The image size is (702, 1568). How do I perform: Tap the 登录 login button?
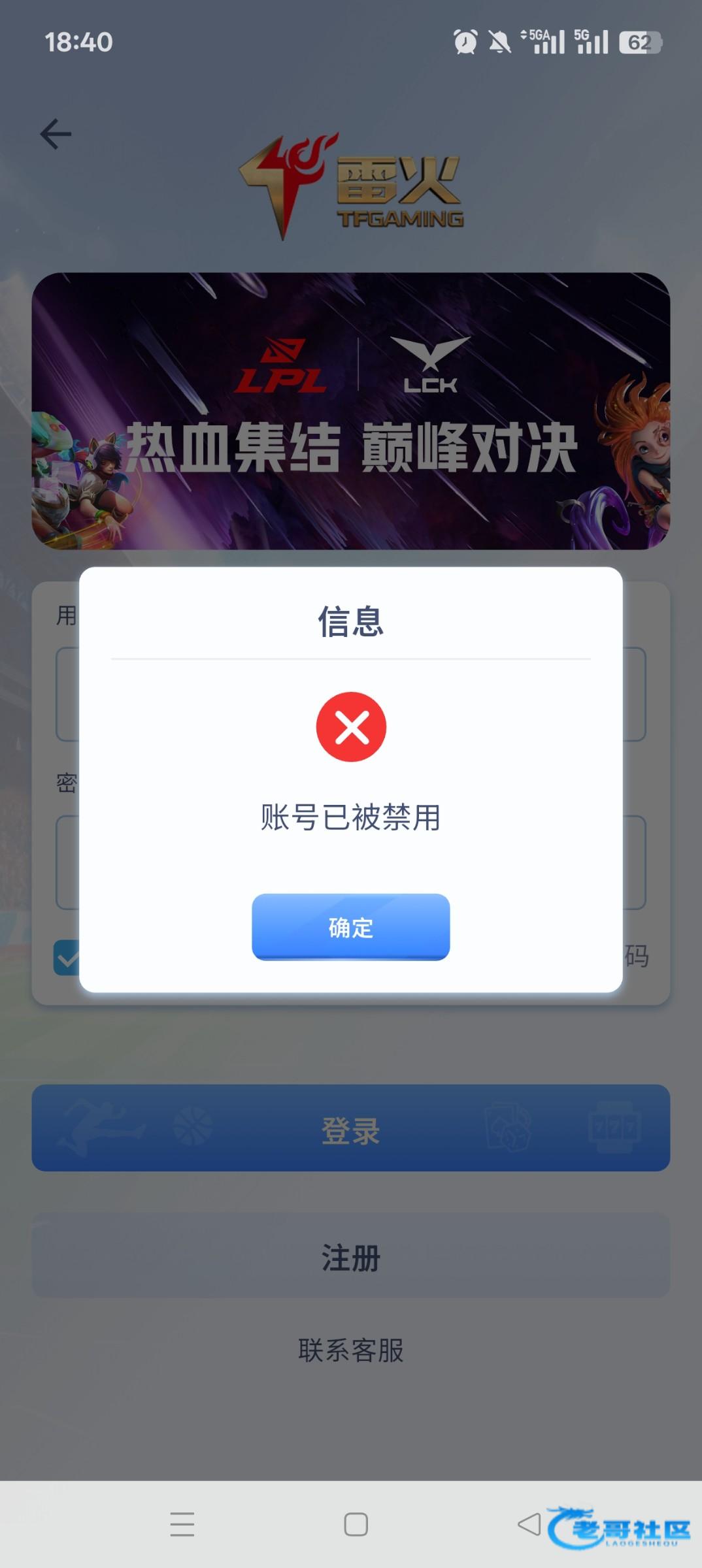tap(350, 1128)
